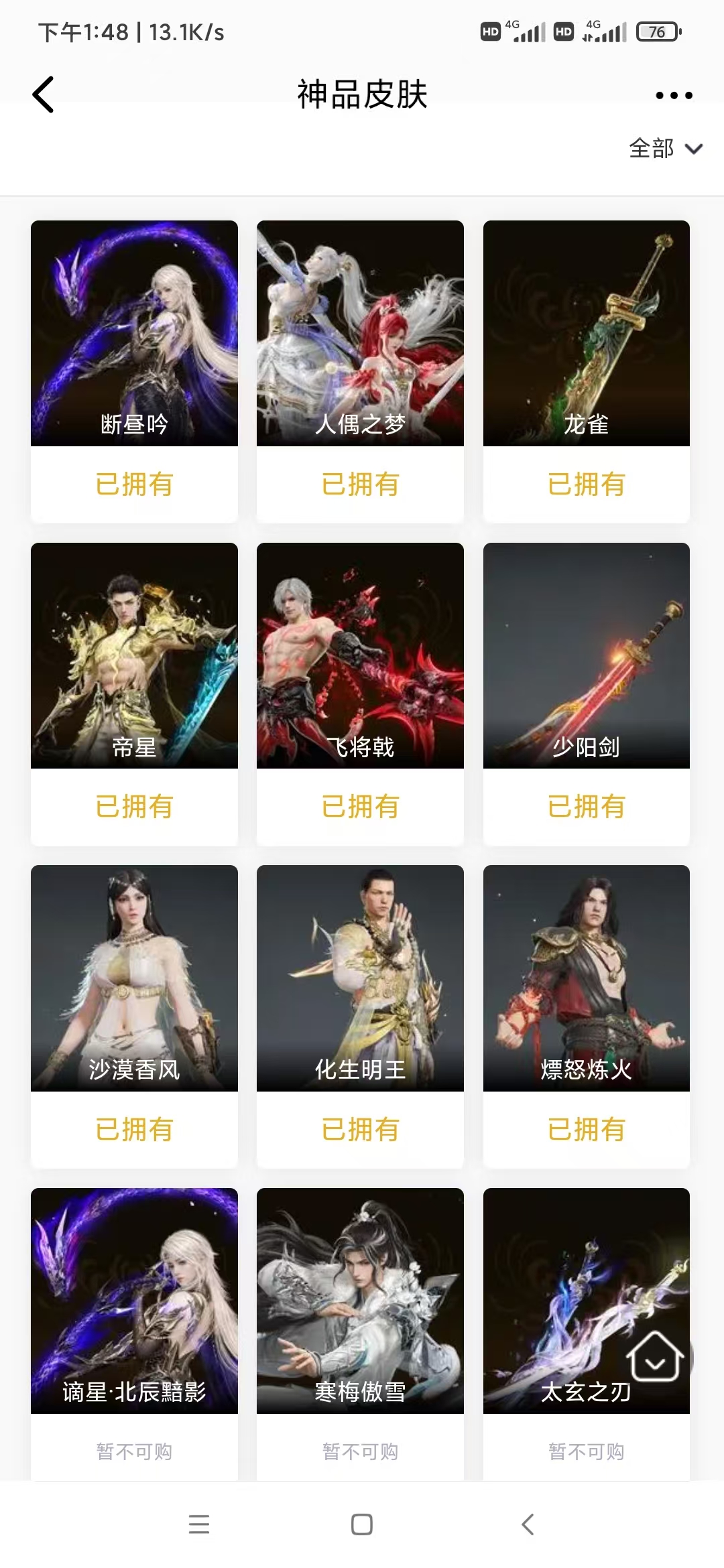Viewport: 724px width, 1568px height.
Task: Select the 嫖怒炼火 skin
Action: [586, 978]
